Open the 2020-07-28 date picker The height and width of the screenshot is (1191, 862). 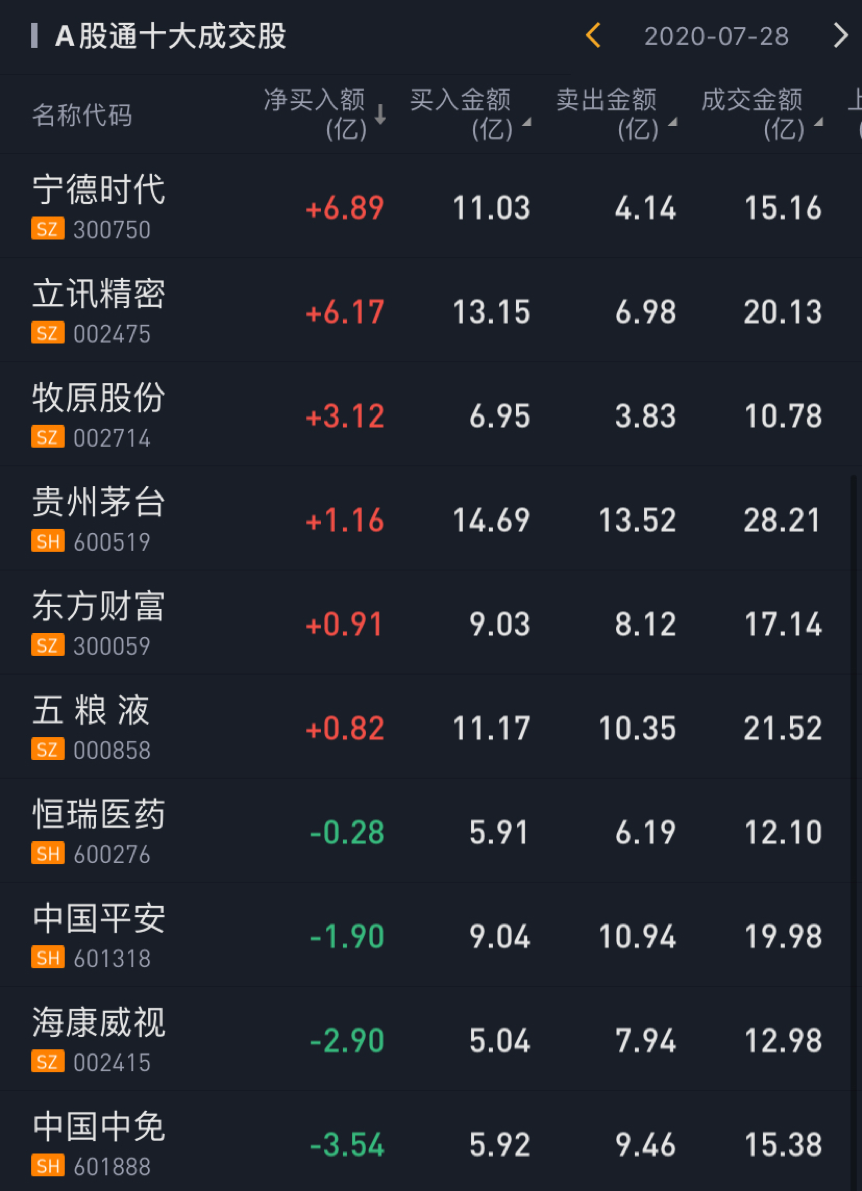pos(716,36)
